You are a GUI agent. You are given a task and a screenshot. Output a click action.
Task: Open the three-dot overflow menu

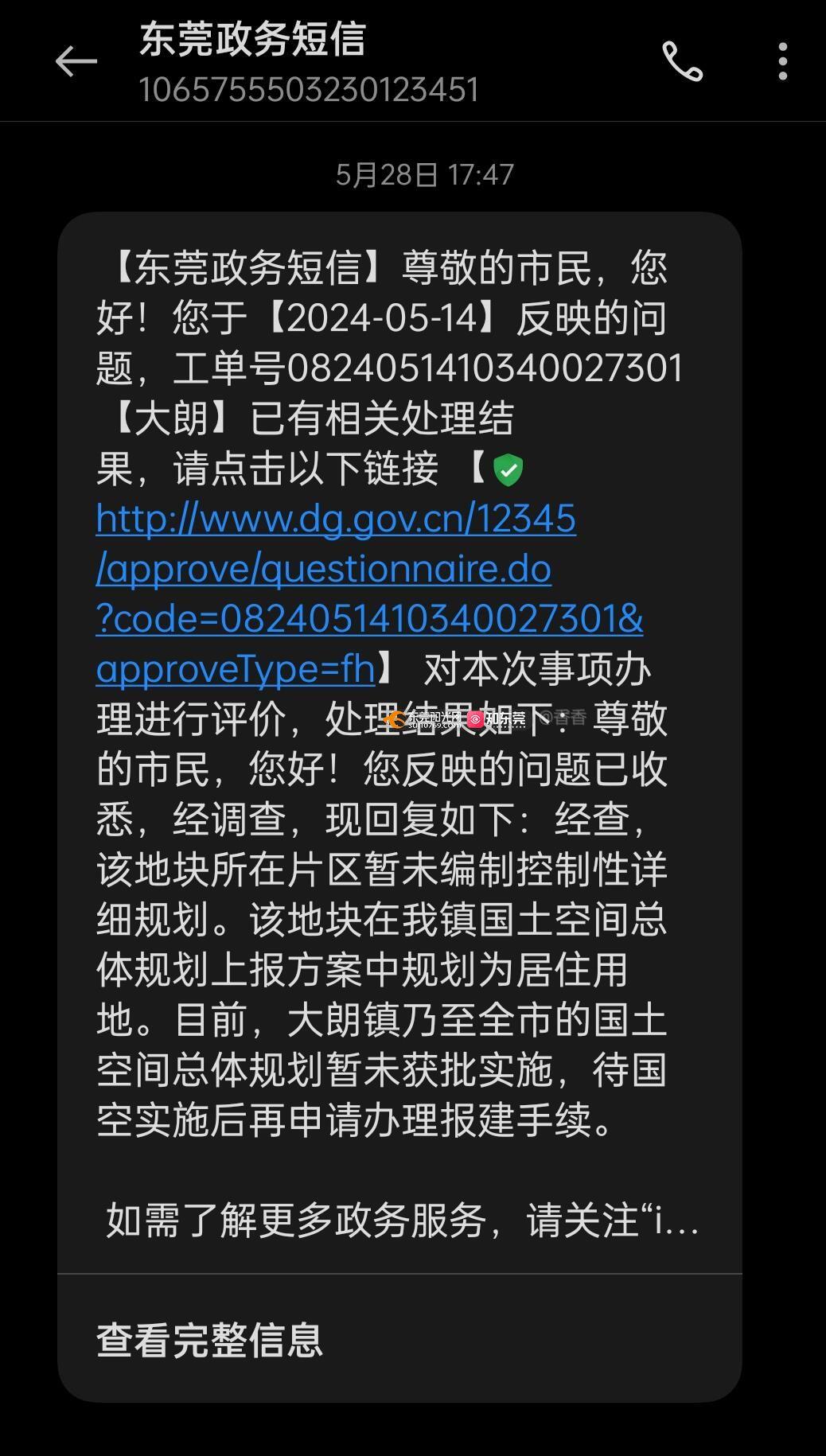pos(783,61)
